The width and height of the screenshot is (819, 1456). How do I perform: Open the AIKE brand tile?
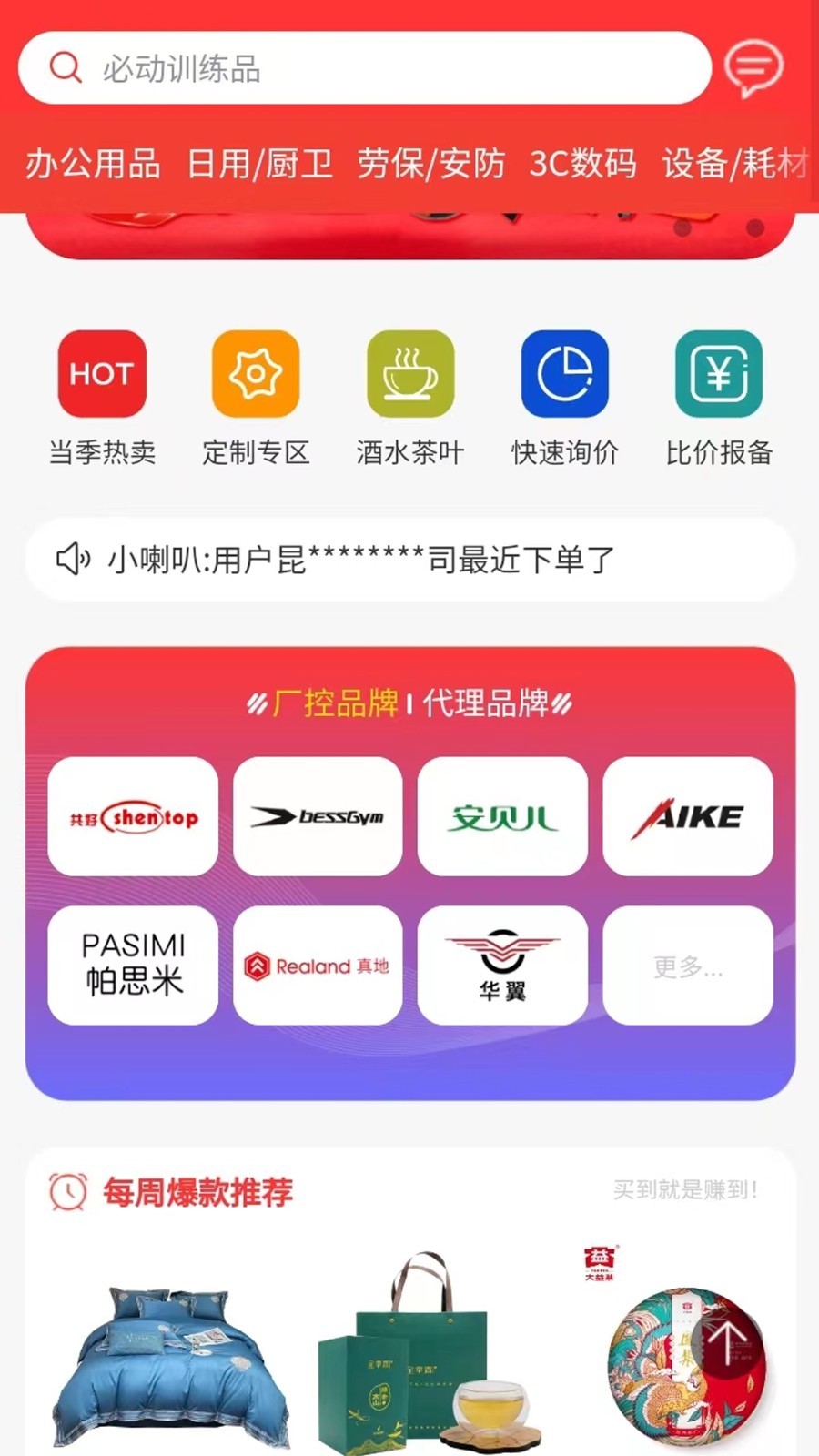coord(688,816)
